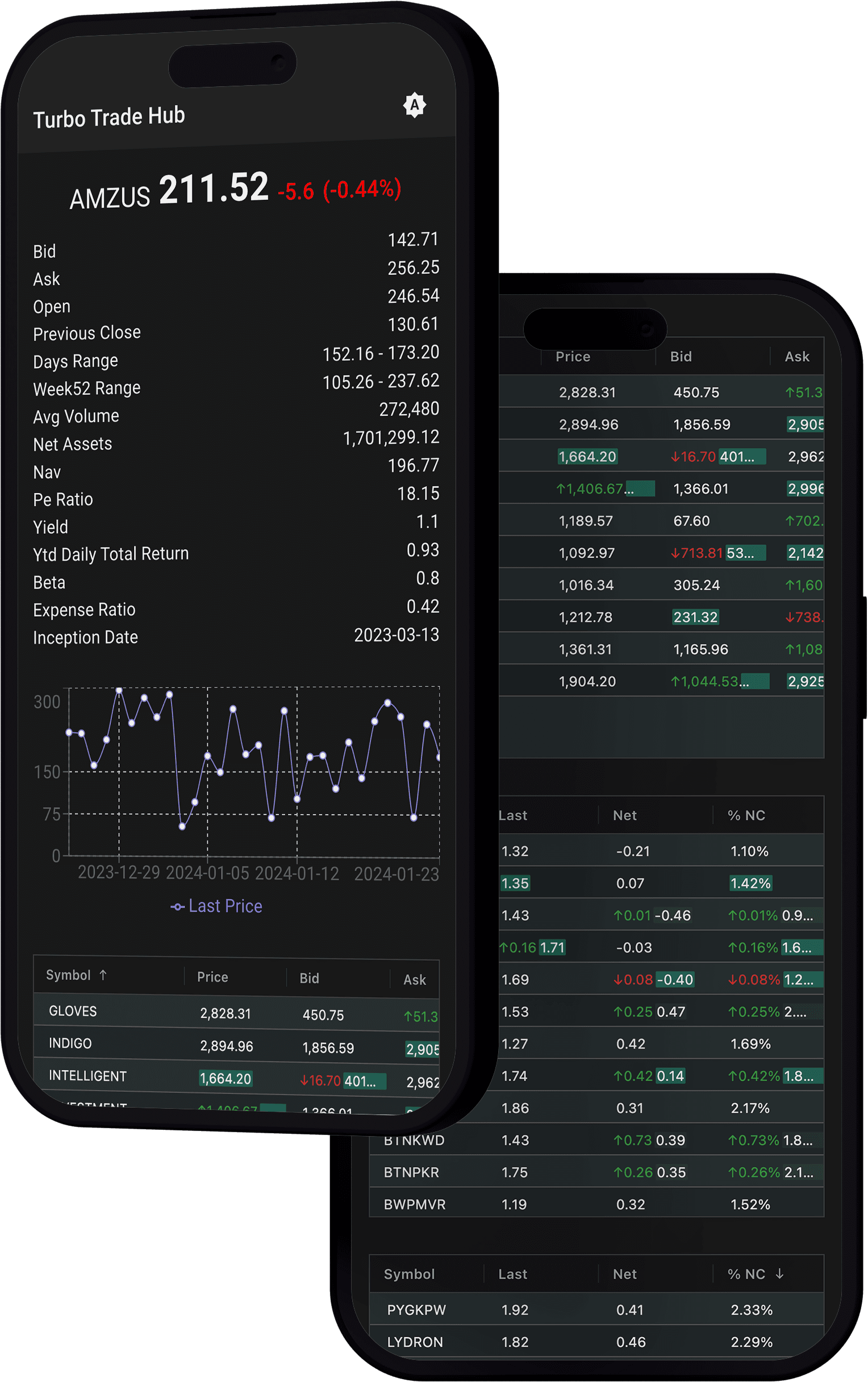Sort the table by the Price column header

tap(212, 977)
